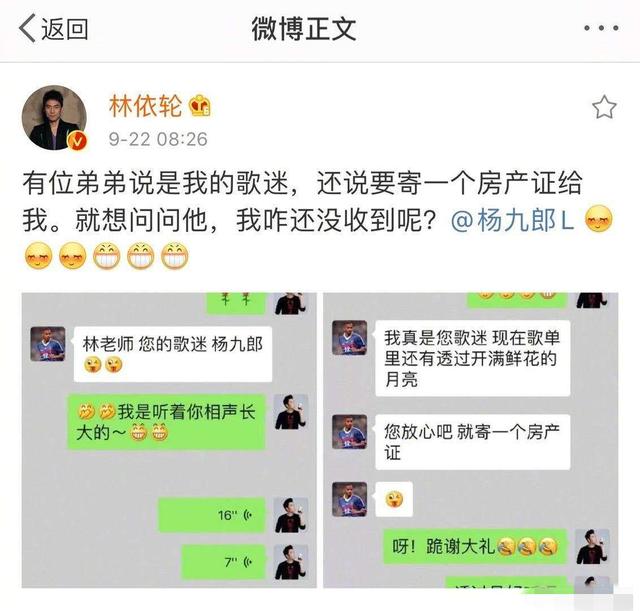
Task: Favorite this post with the star icon
Action: pos(604,108)
